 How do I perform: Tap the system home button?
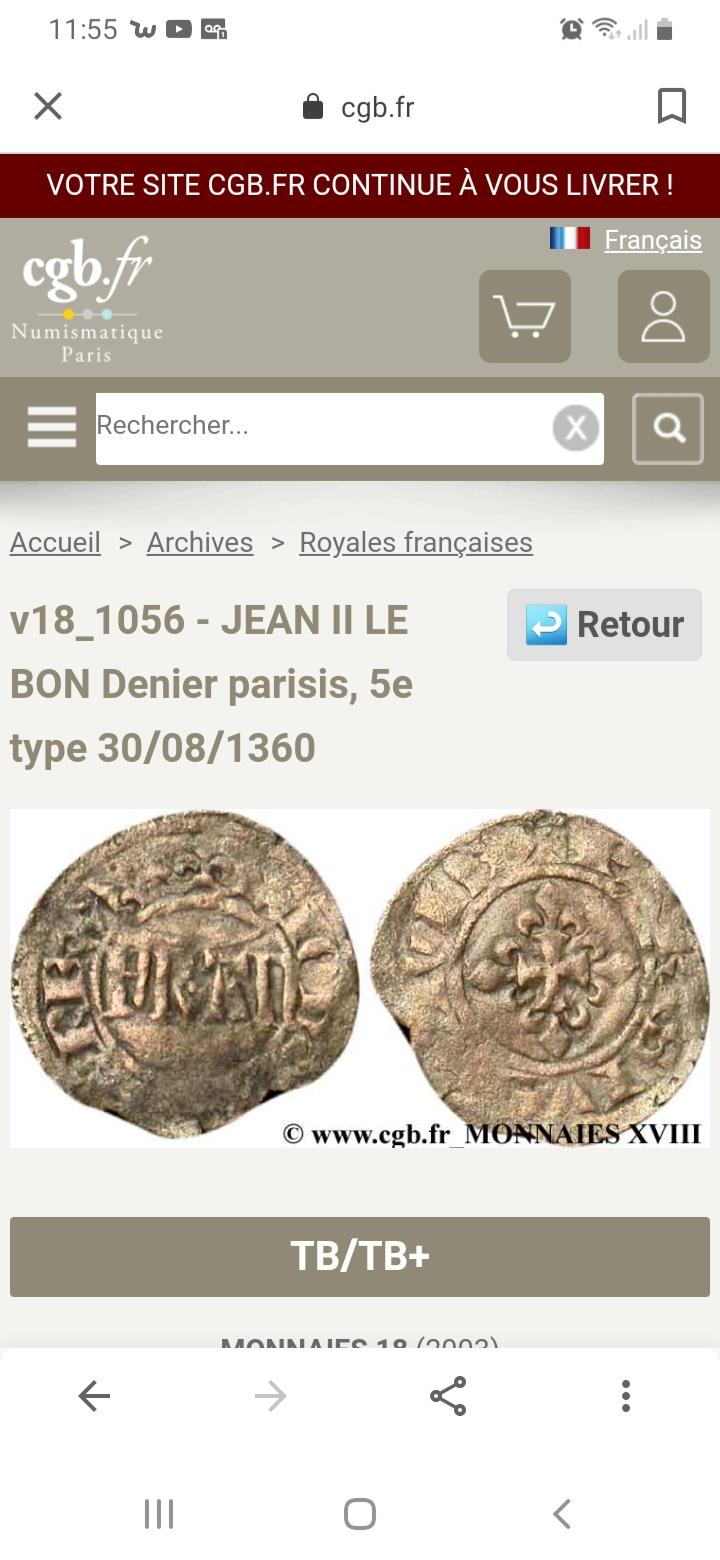360,1514
